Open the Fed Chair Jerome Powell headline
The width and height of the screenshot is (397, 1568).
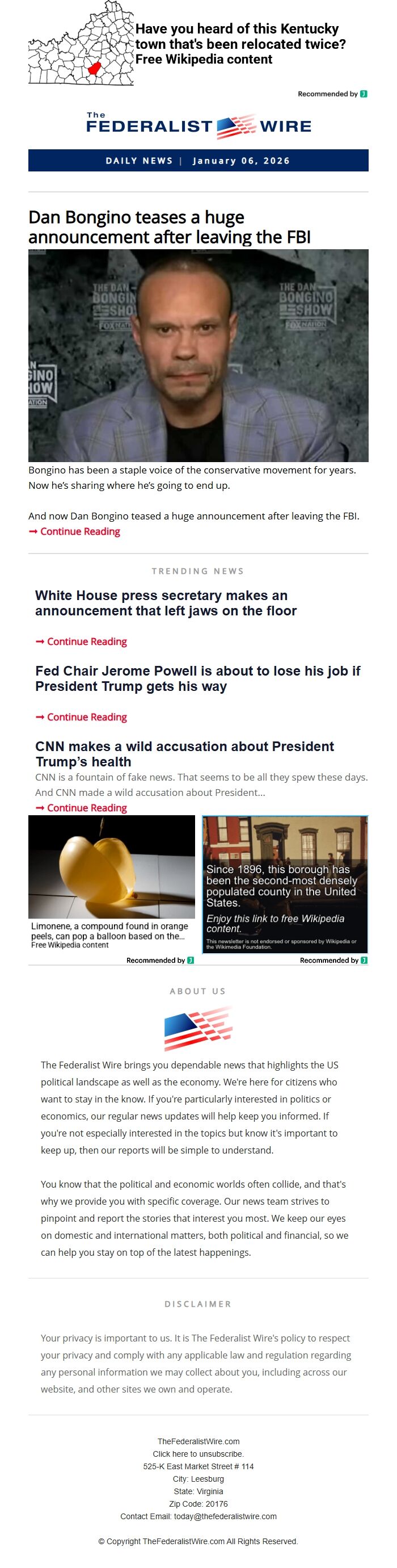(x=197, y=678)
